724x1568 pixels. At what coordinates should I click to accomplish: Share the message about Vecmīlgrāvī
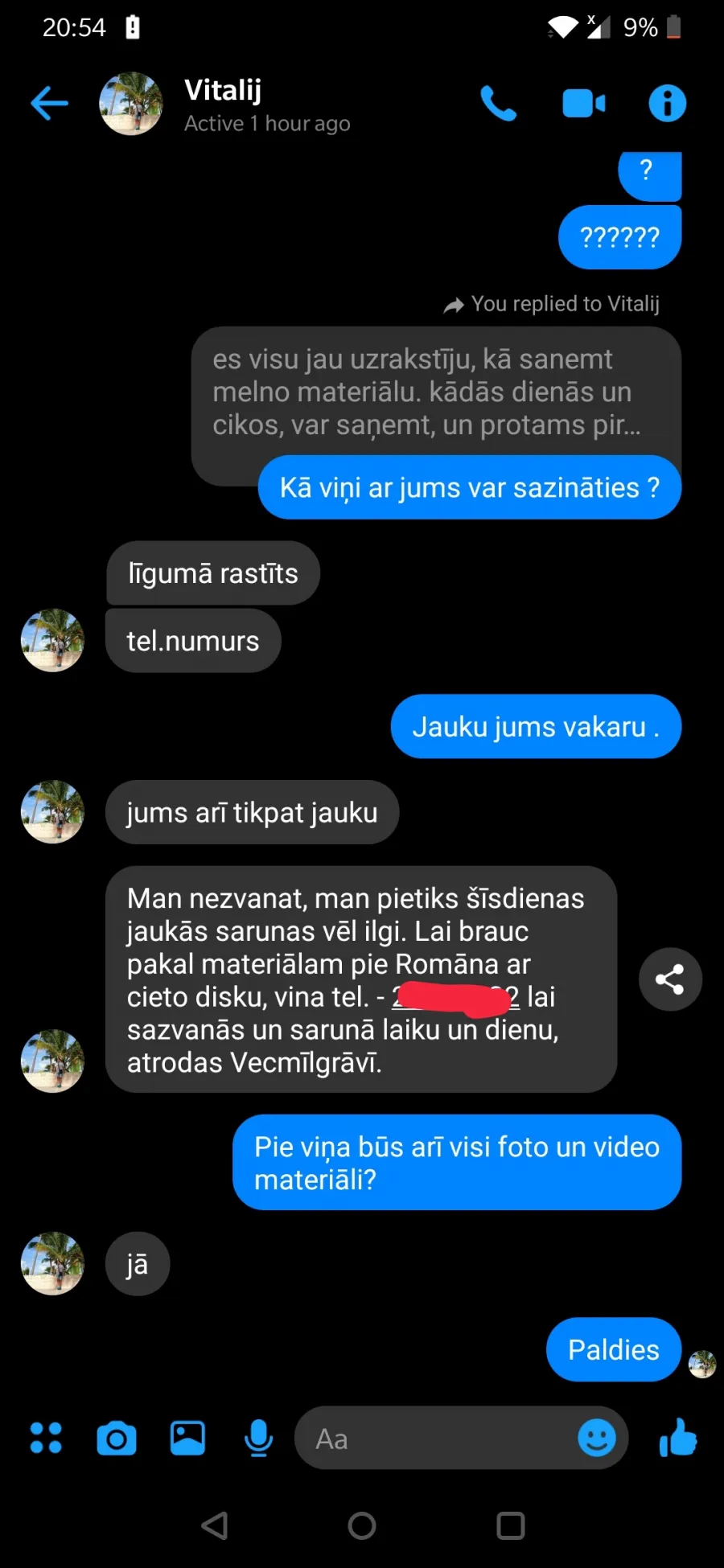tap(670, 979)
